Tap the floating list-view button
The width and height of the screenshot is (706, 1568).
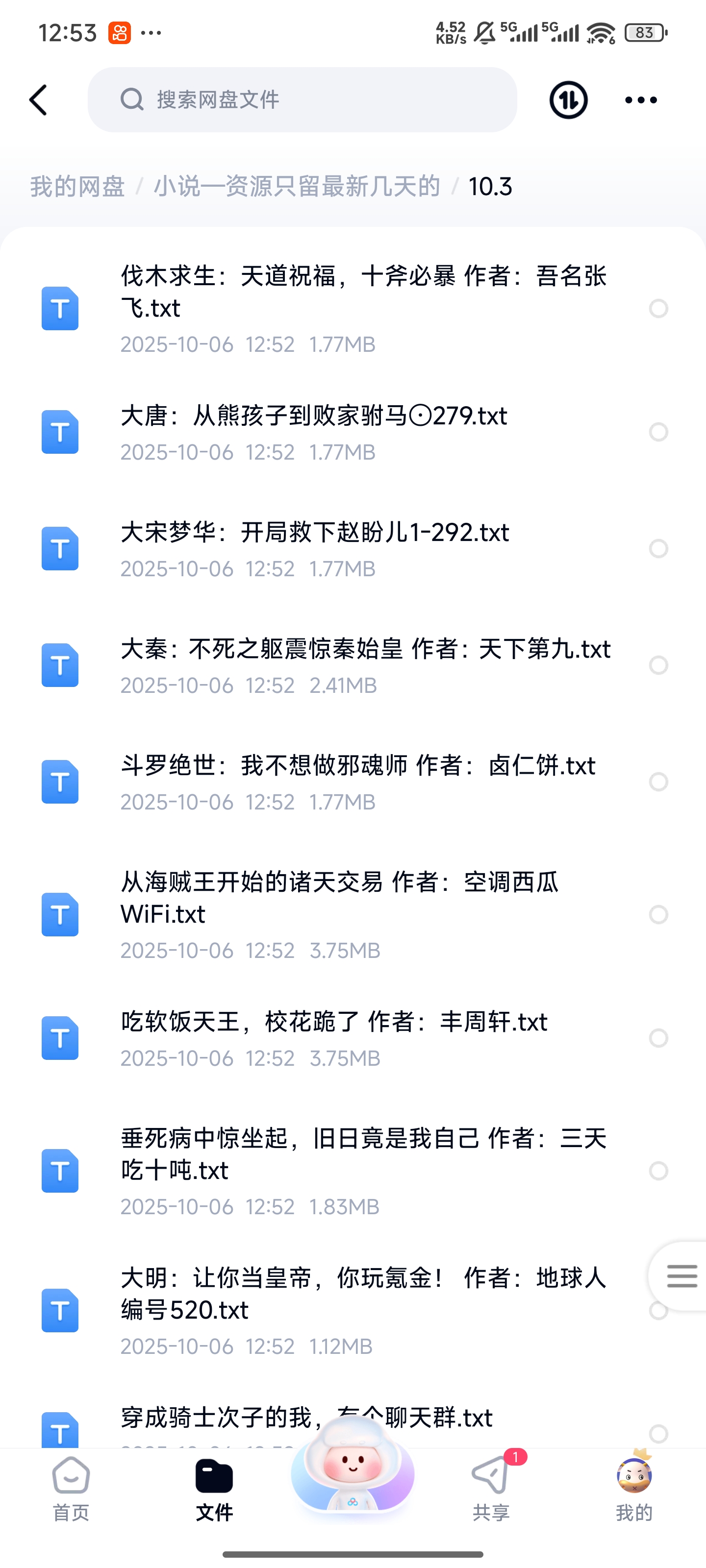(681, 1275)
